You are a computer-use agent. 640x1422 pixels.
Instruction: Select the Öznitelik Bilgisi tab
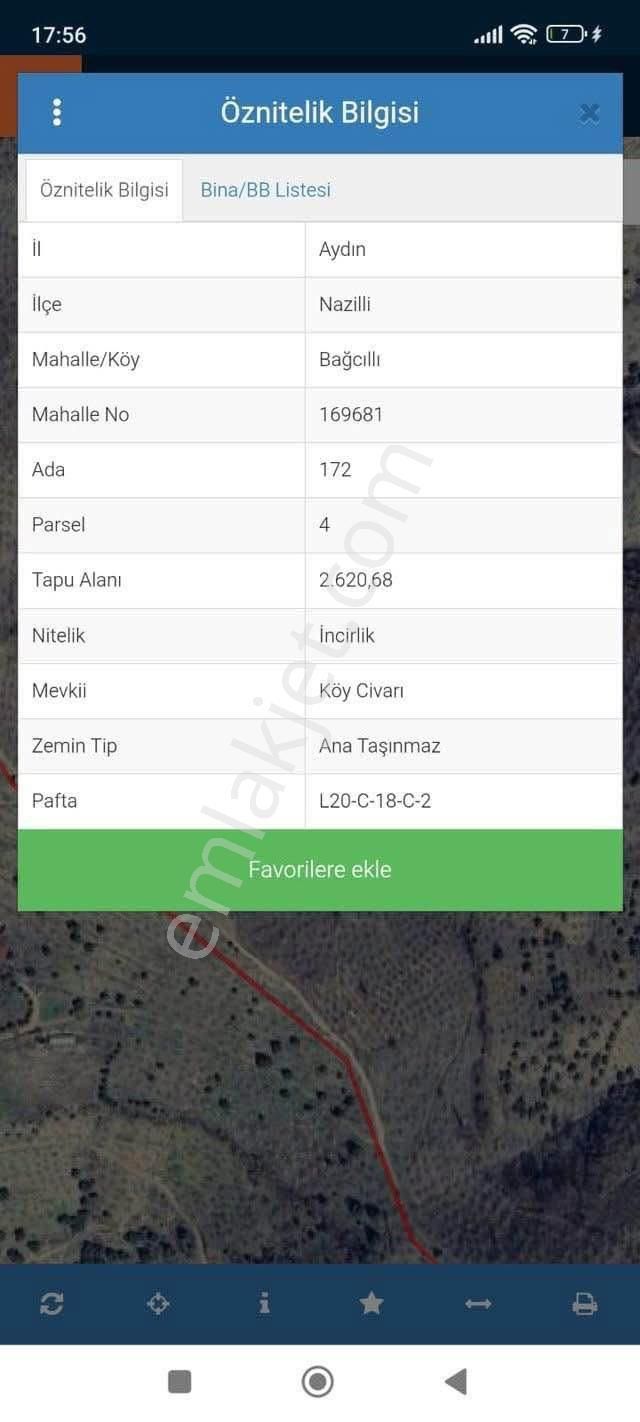pyautogui.click(x=104, y=190)
